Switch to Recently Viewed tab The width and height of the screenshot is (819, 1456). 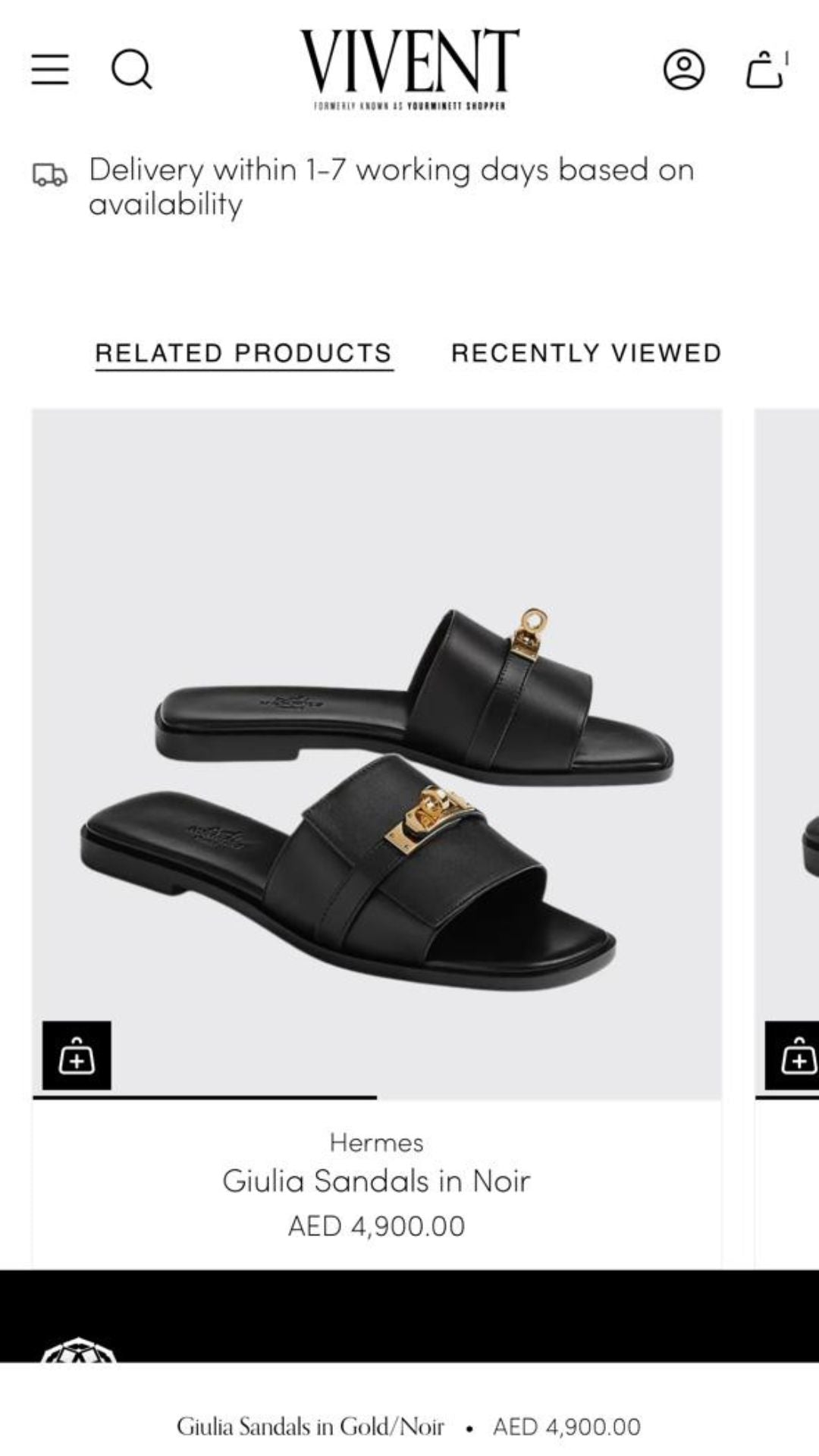tap(586, 353)
